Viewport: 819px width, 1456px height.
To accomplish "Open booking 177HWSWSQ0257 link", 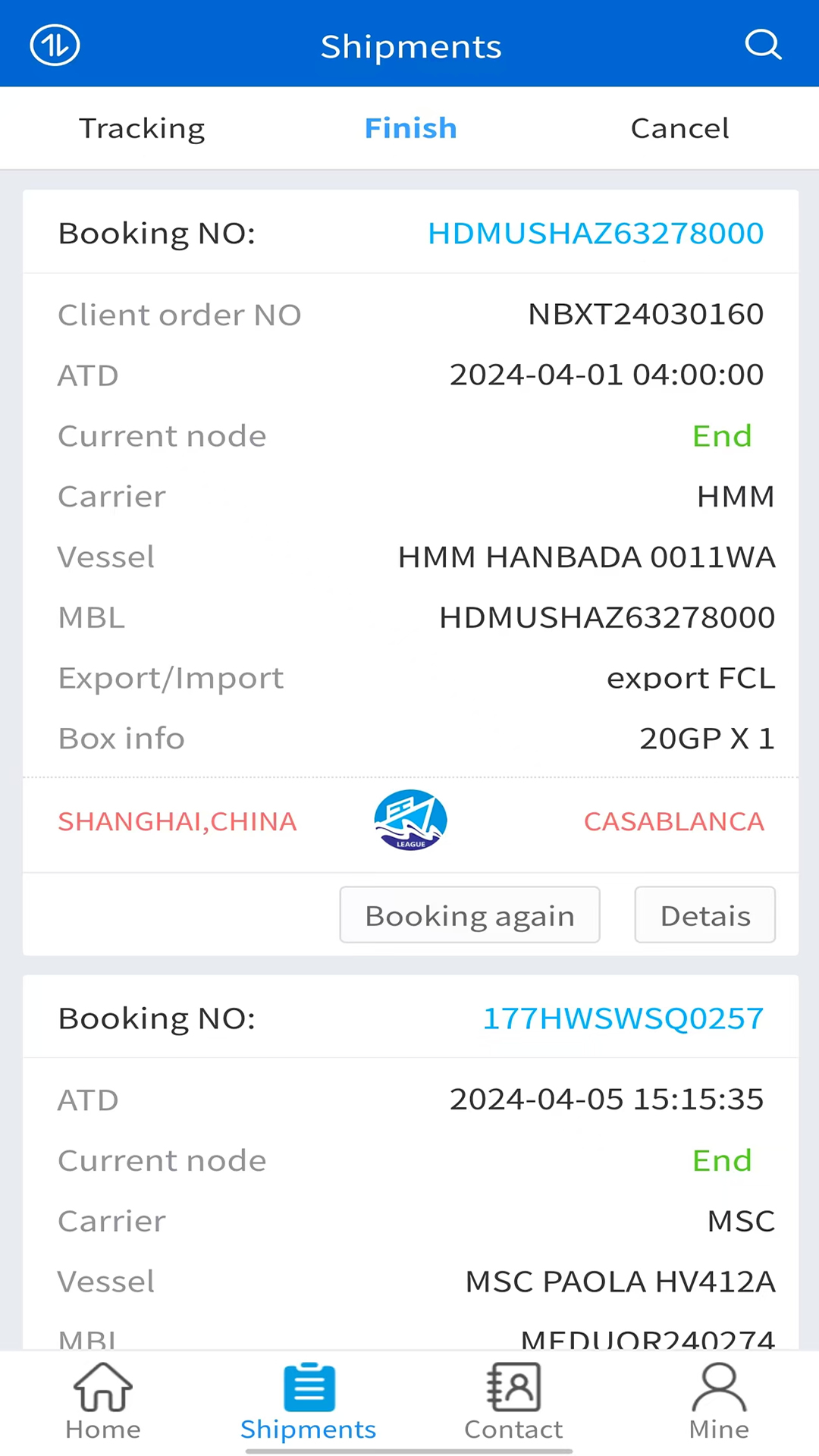I will click(622, 1018).
